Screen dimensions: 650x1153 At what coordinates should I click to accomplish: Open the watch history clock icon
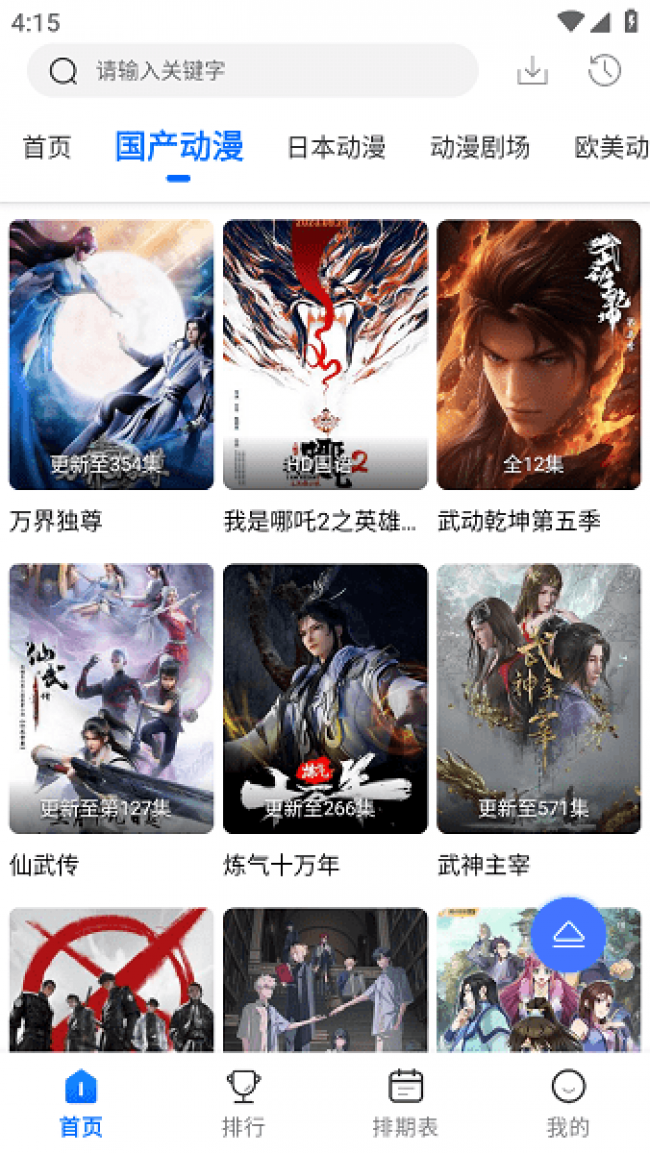click(x=605, y=71)
